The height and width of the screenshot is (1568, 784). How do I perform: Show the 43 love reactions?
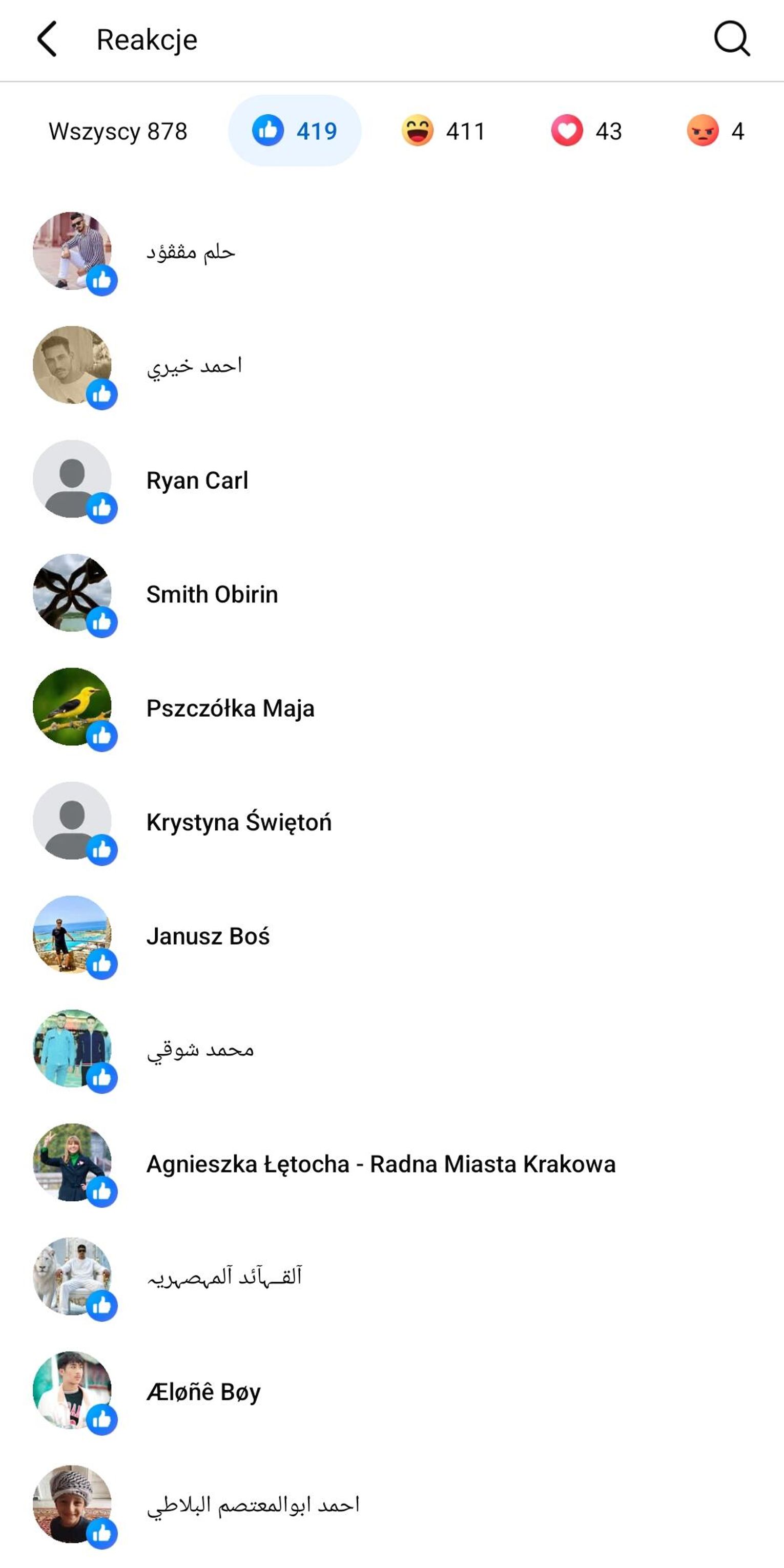pyautogui.click(x=586, y=131)
